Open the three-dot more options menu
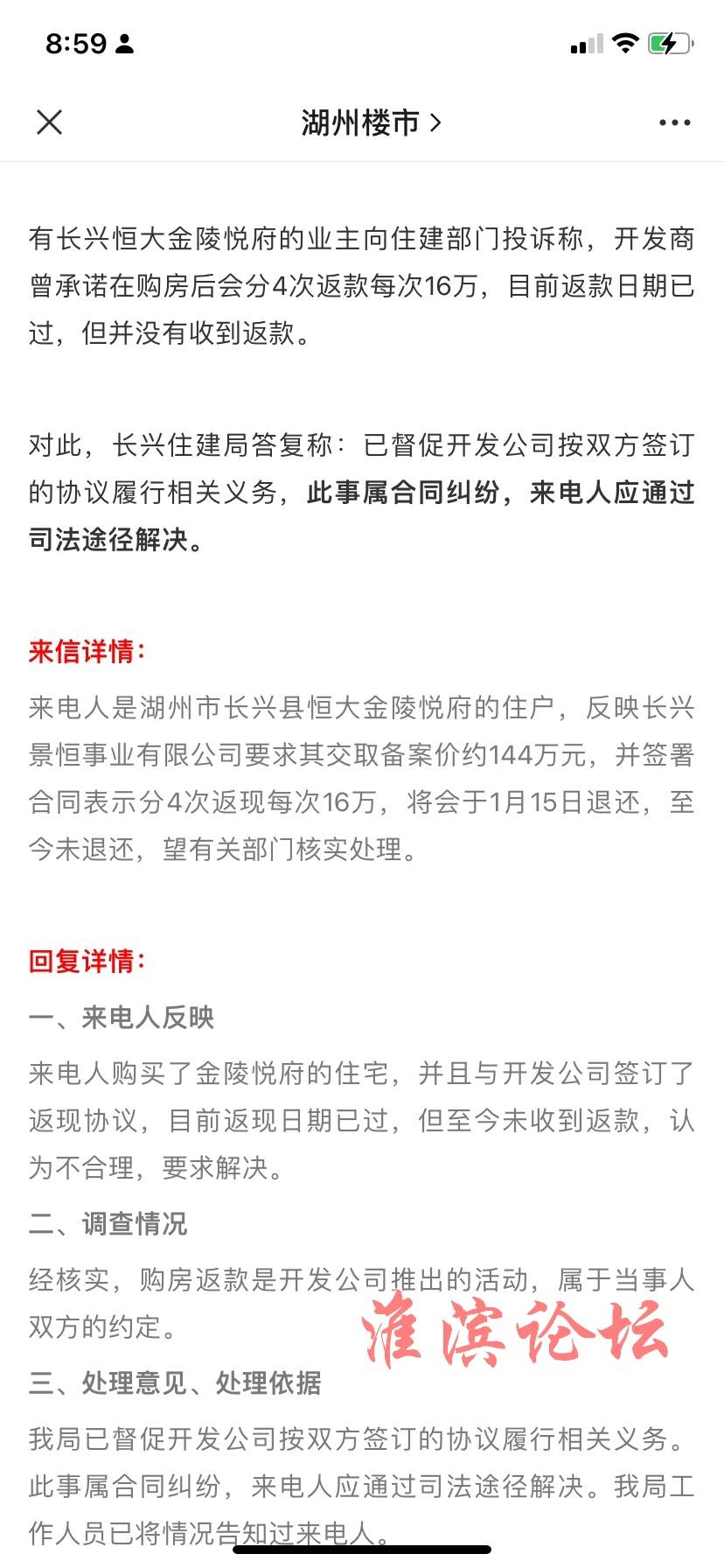The width and height of the screenshot is (724, 1568). click(x=674, y=123)
